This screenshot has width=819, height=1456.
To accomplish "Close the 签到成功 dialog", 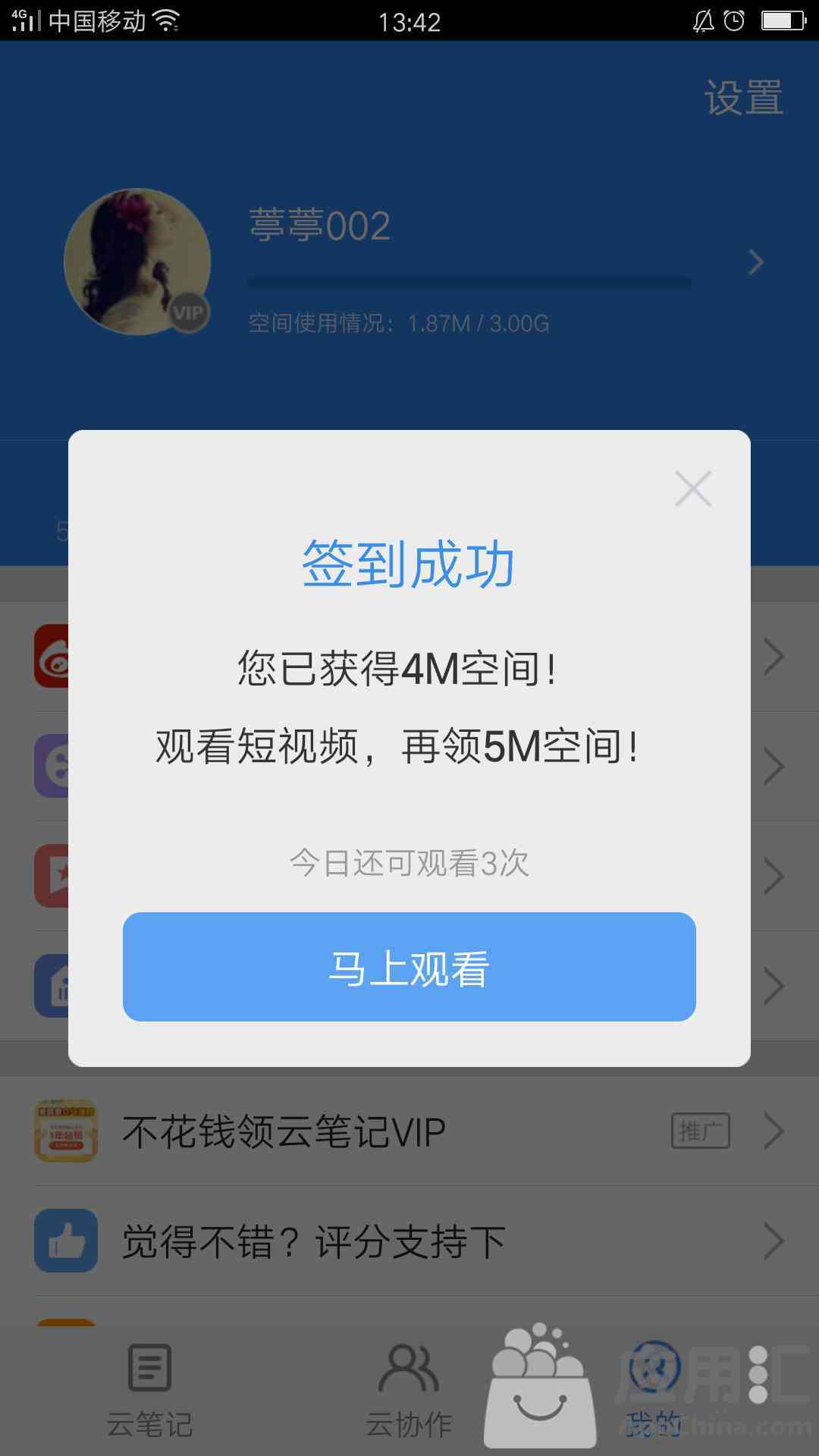I will (x=692, y=489).
